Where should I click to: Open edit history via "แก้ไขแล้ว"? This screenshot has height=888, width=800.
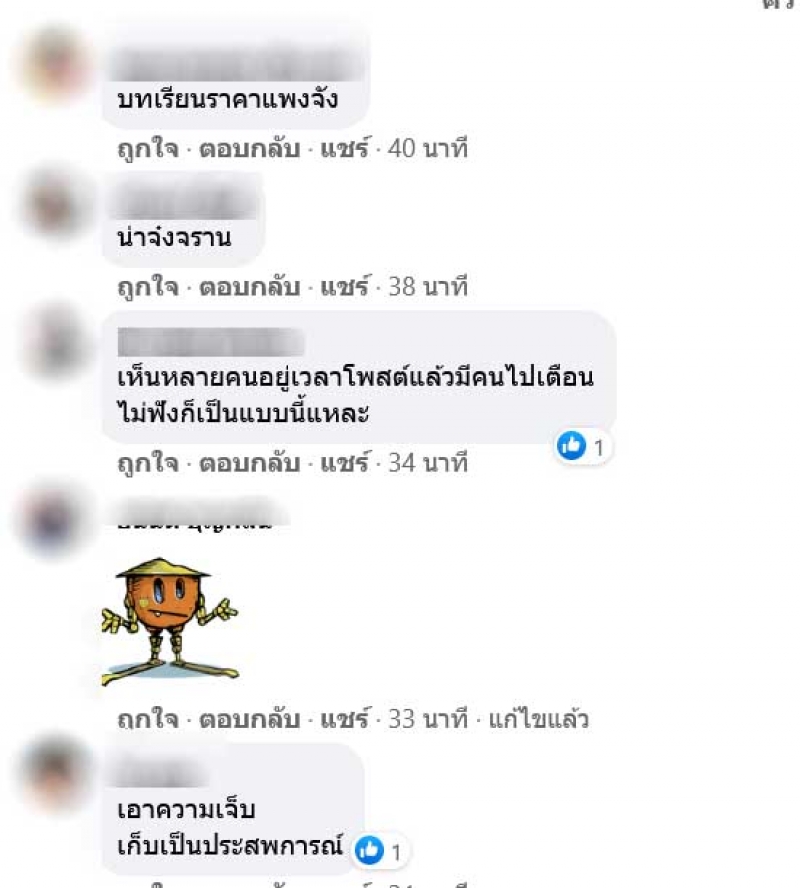pyautogui.click(x=539, y=719)
